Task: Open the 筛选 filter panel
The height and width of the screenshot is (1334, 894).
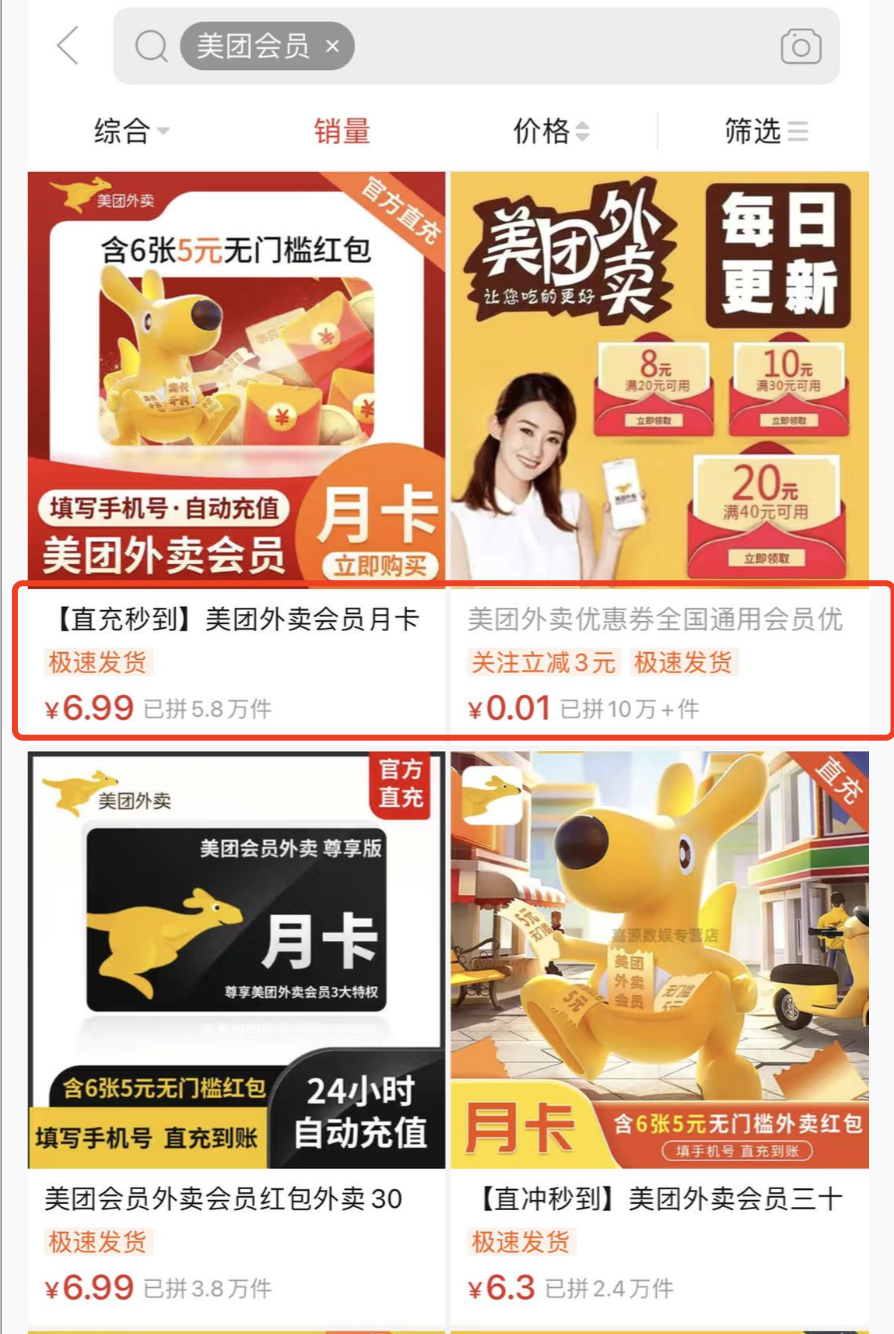Action: [x=766, y=131]
